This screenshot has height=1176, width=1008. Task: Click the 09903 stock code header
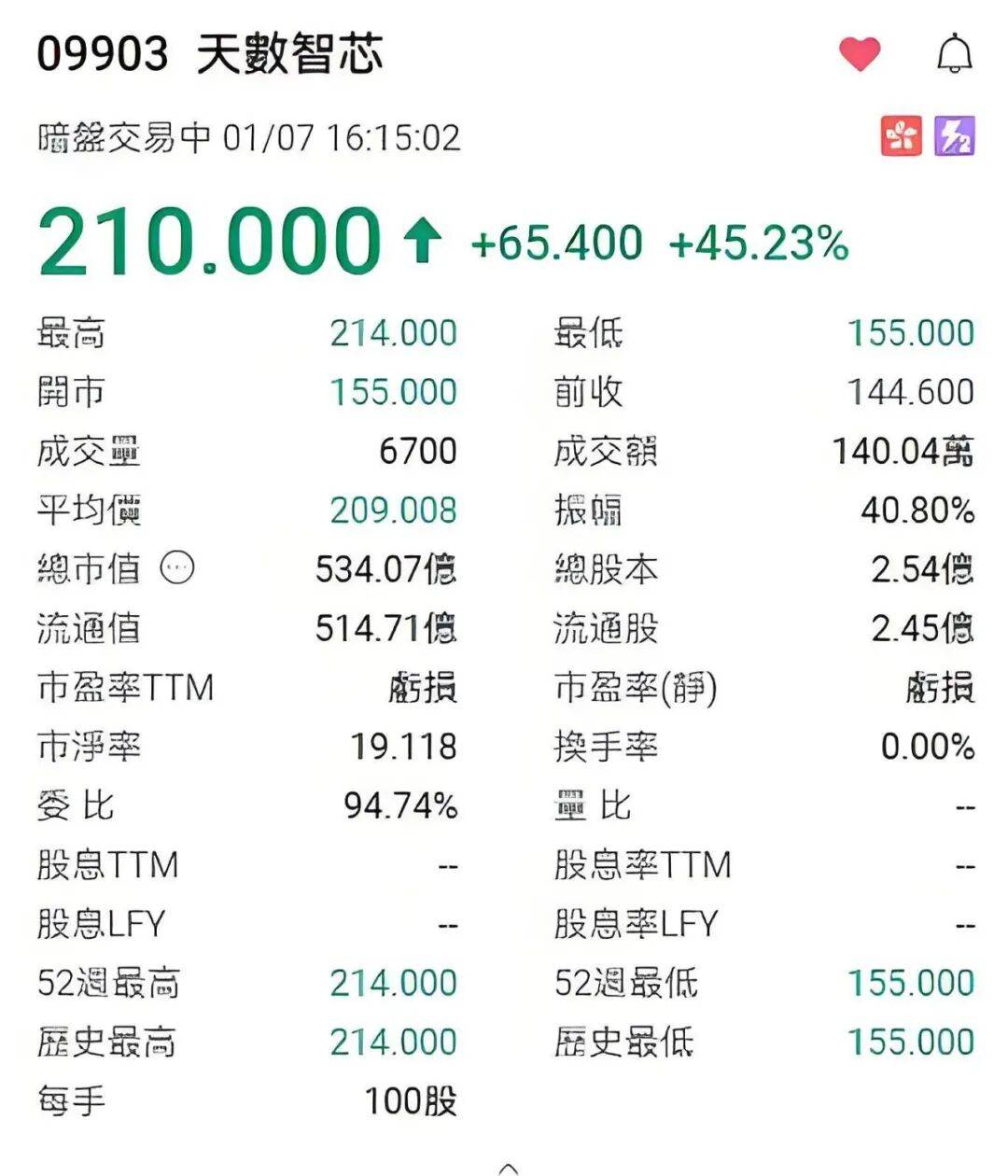(x=103, y=54)
